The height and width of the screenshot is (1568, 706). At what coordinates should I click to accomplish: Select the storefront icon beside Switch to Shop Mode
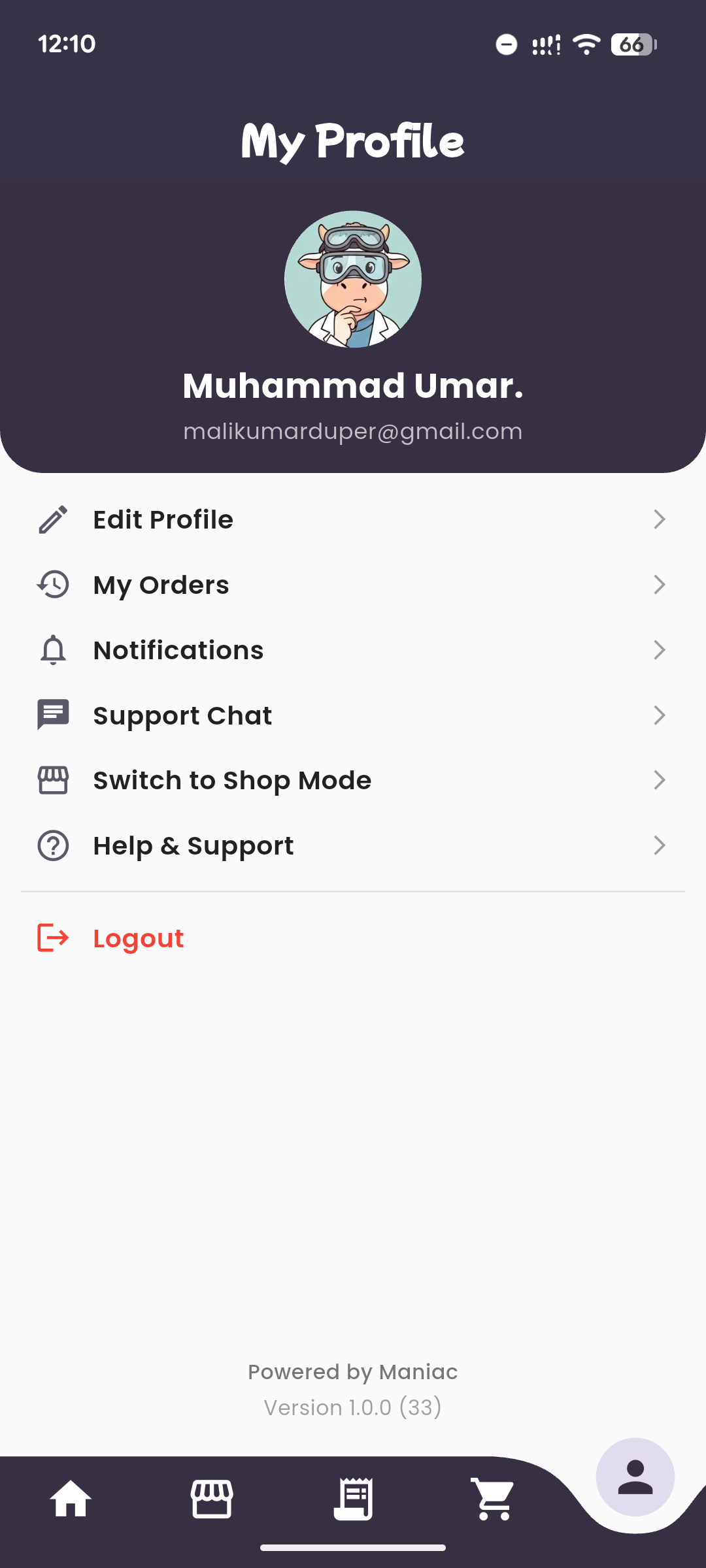coord(52,780)
